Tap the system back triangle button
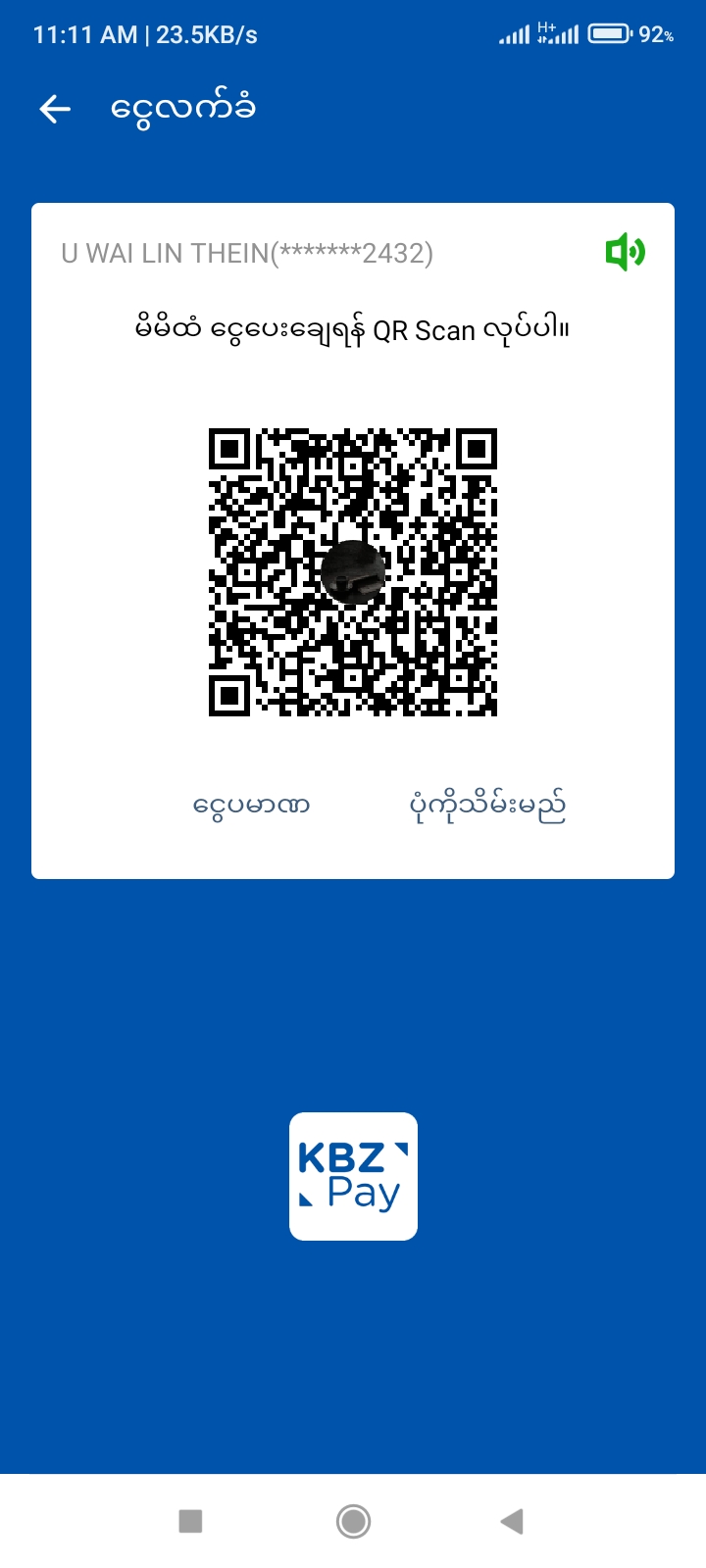This screenshot has width=706, height=1568. point(512,1521)
